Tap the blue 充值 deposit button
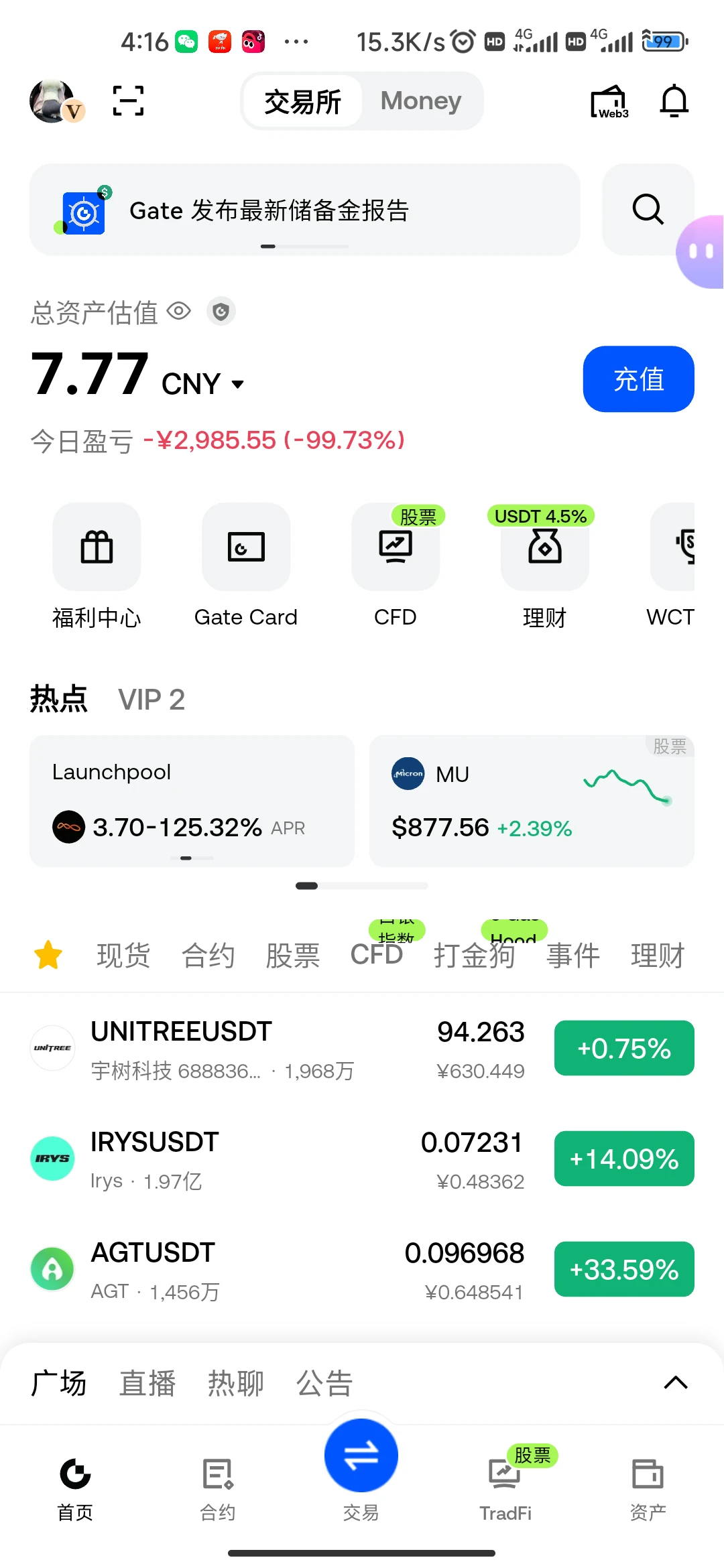Image resolution: width=724 pixels, height=1568 pixels. click(x=638, y=379)
